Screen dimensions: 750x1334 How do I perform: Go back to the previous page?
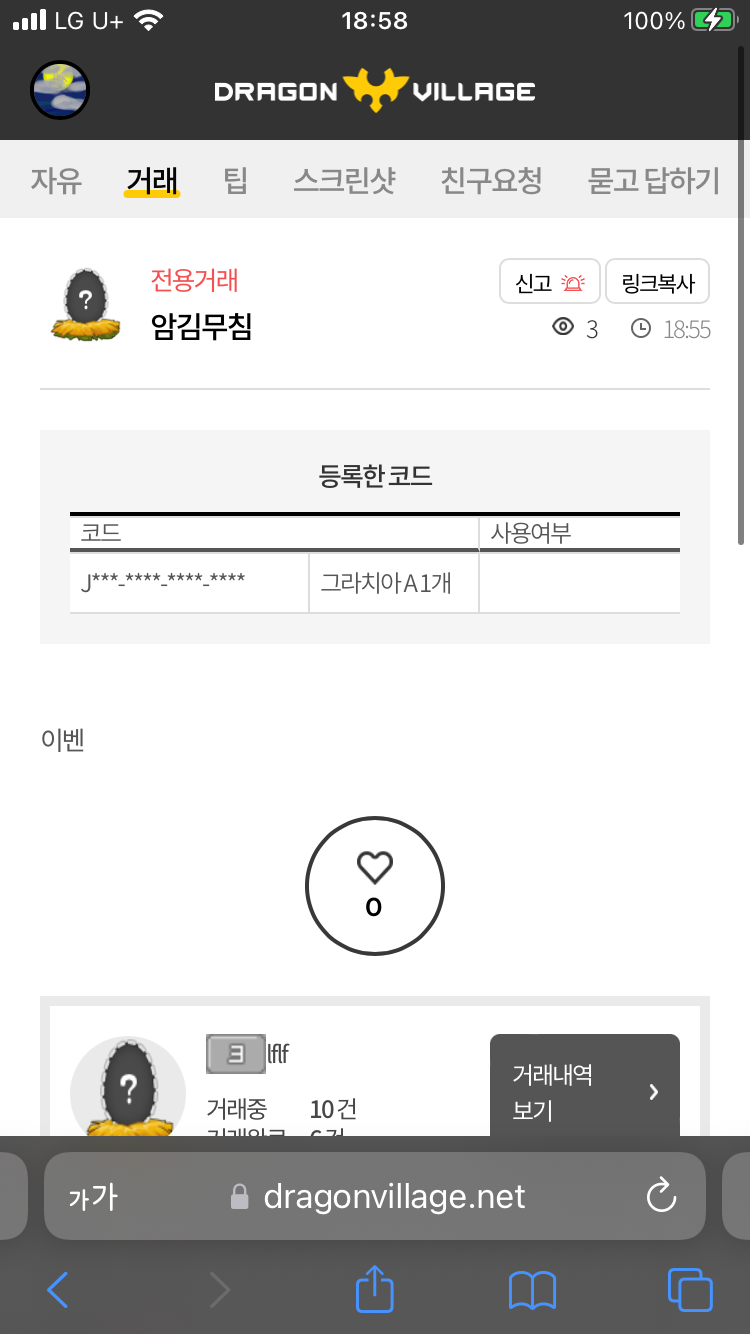click(58, 1290)
